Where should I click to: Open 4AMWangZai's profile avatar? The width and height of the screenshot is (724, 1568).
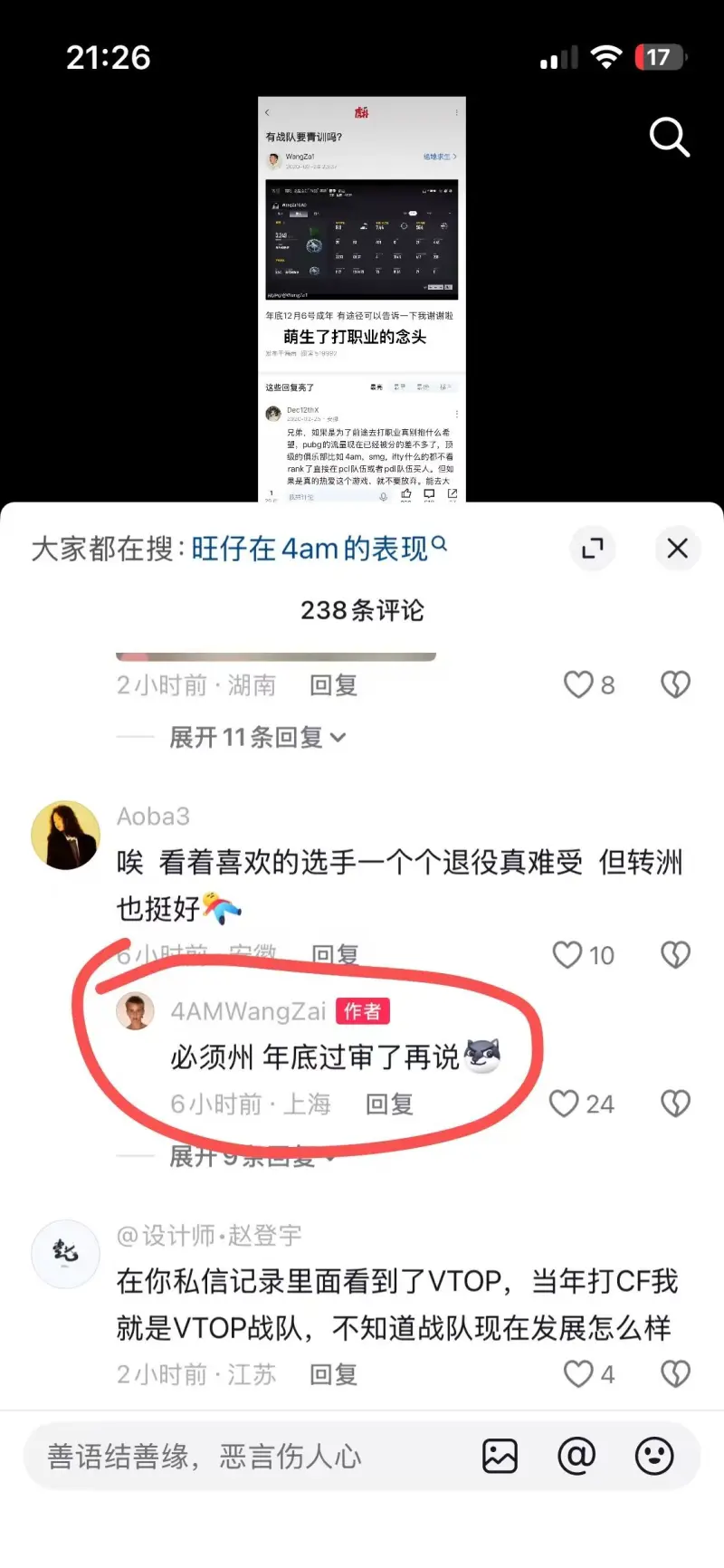(135, 1011)
